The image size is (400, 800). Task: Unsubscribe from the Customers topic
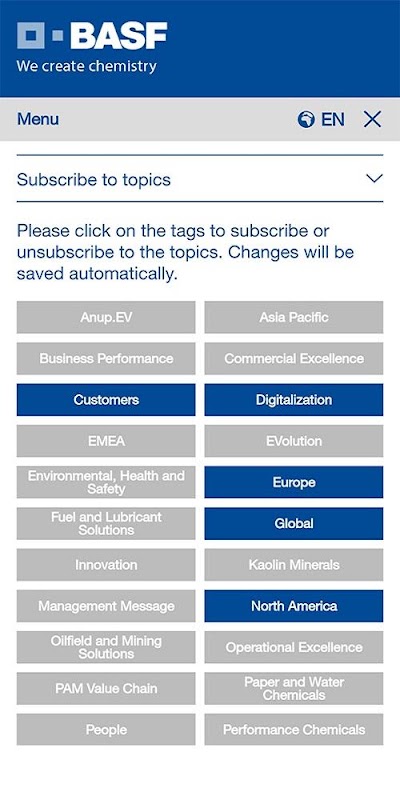click(x=106, y=400)
